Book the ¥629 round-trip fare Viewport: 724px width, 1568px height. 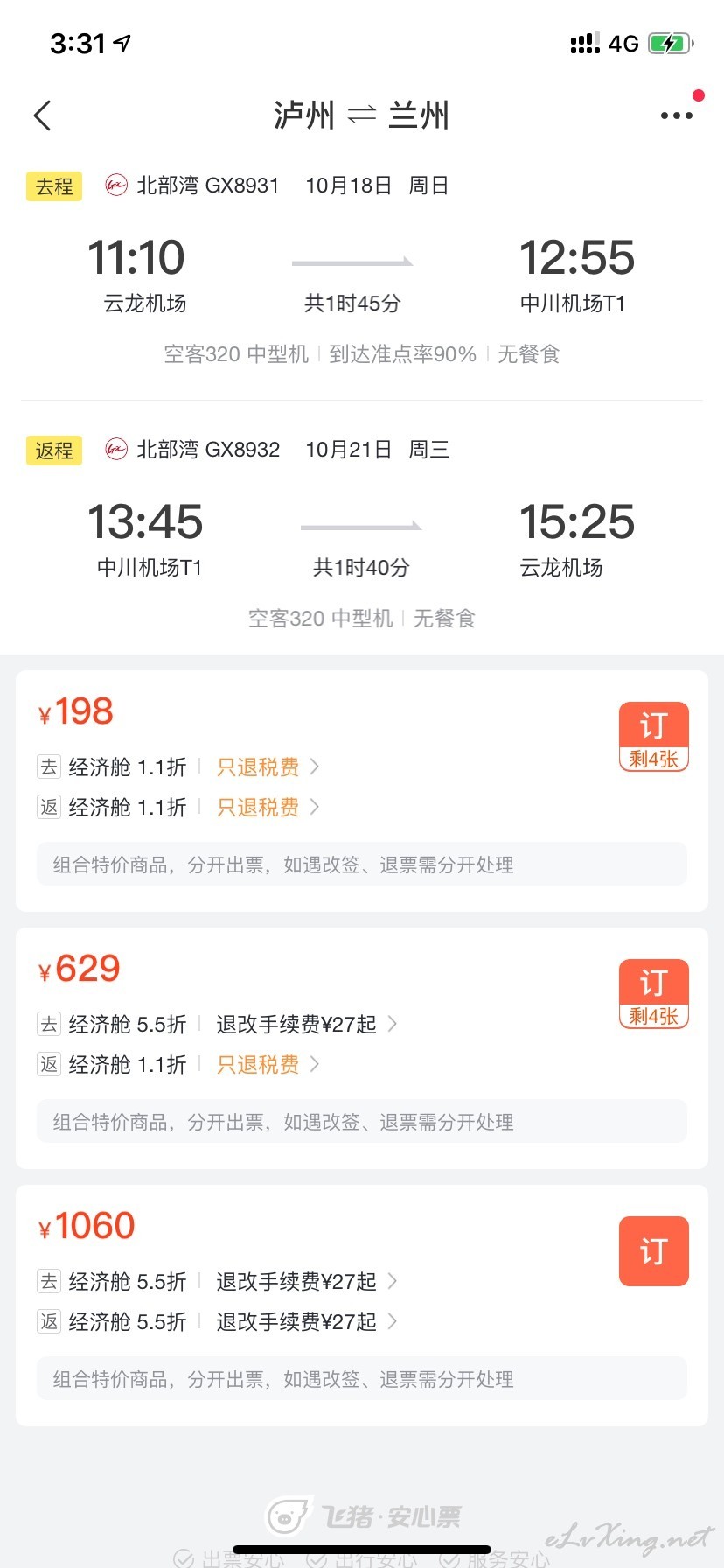tap(654, 994)
